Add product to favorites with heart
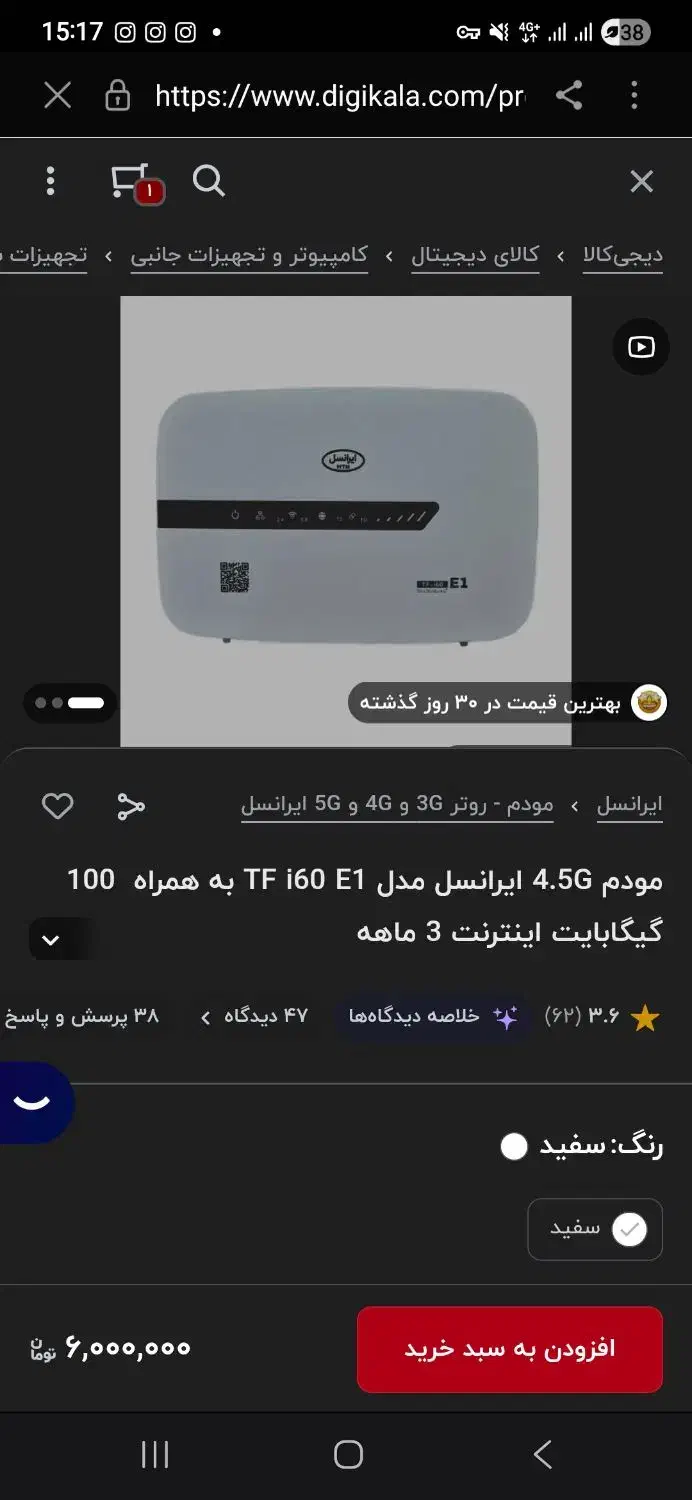 pyautogui.click(x=57, y=806)
